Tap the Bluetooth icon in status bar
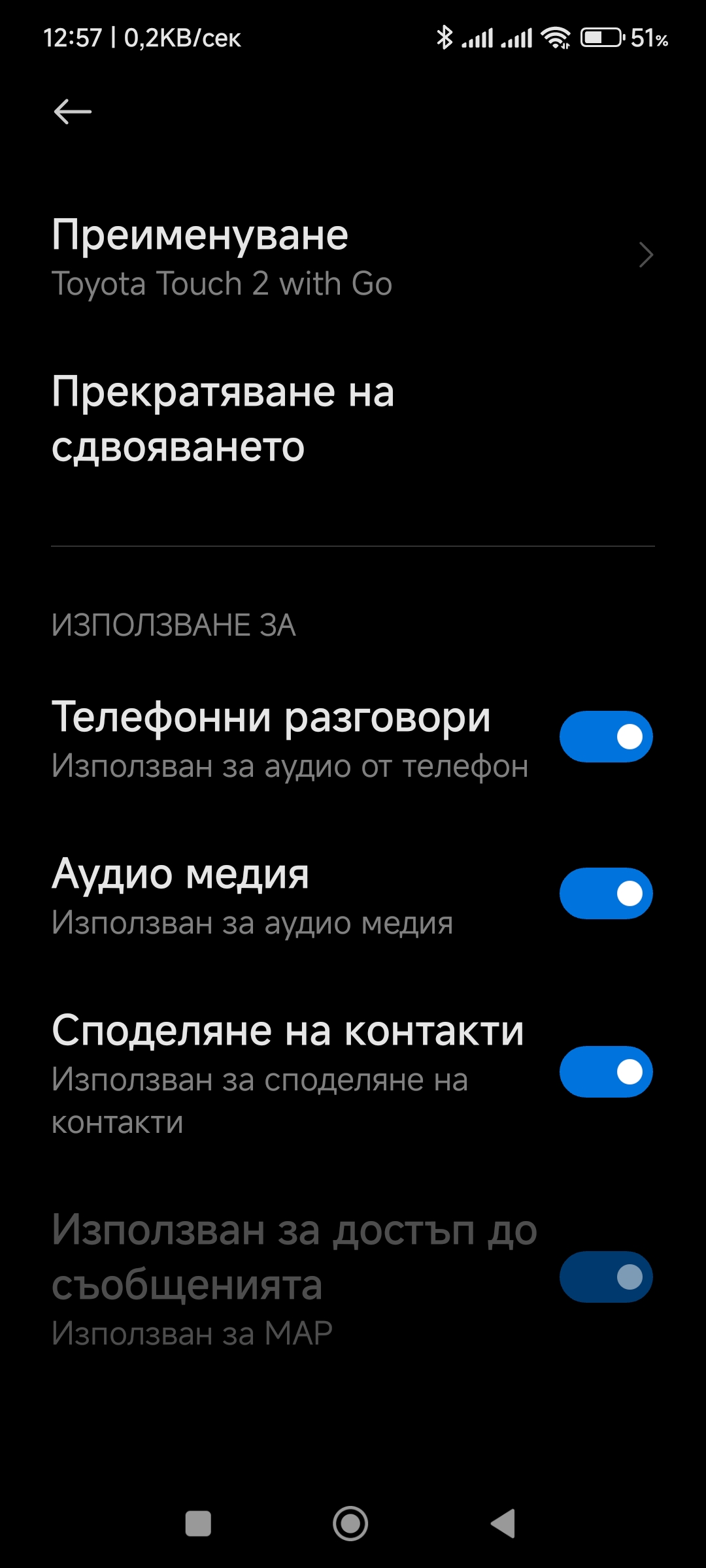 tap(446, 38)
